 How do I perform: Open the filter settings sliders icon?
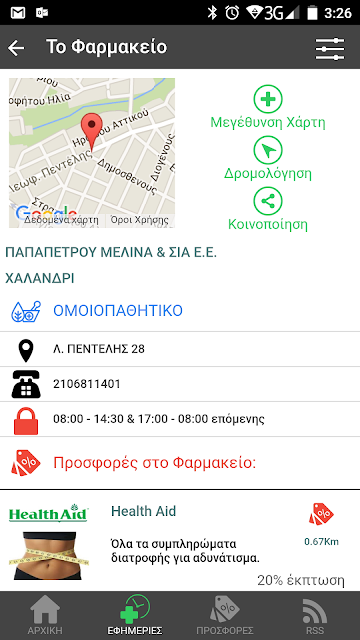pos(330,48)
